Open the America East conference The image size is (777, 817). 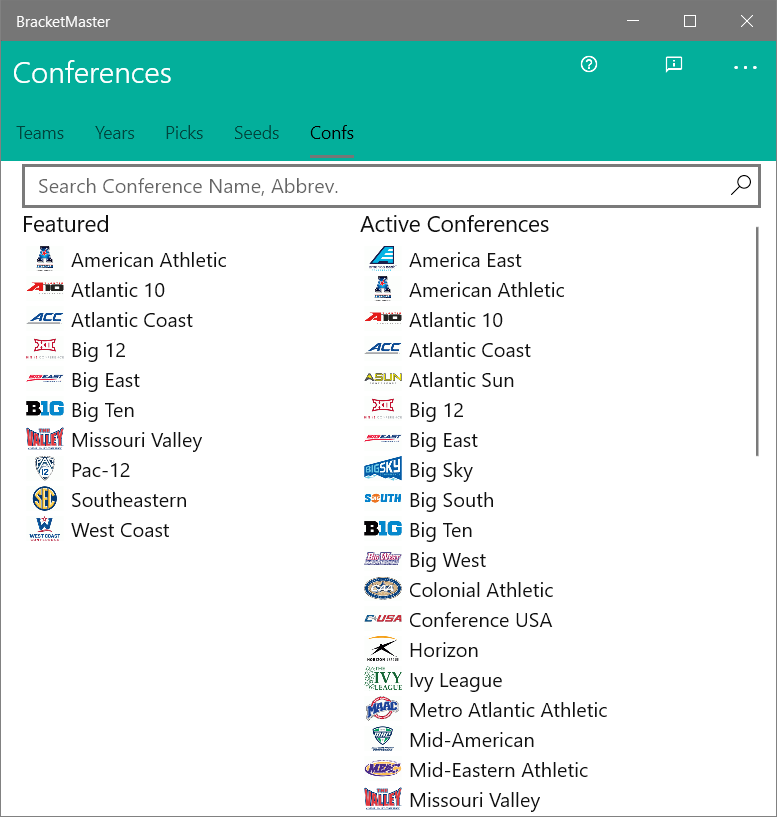[465, 260]
